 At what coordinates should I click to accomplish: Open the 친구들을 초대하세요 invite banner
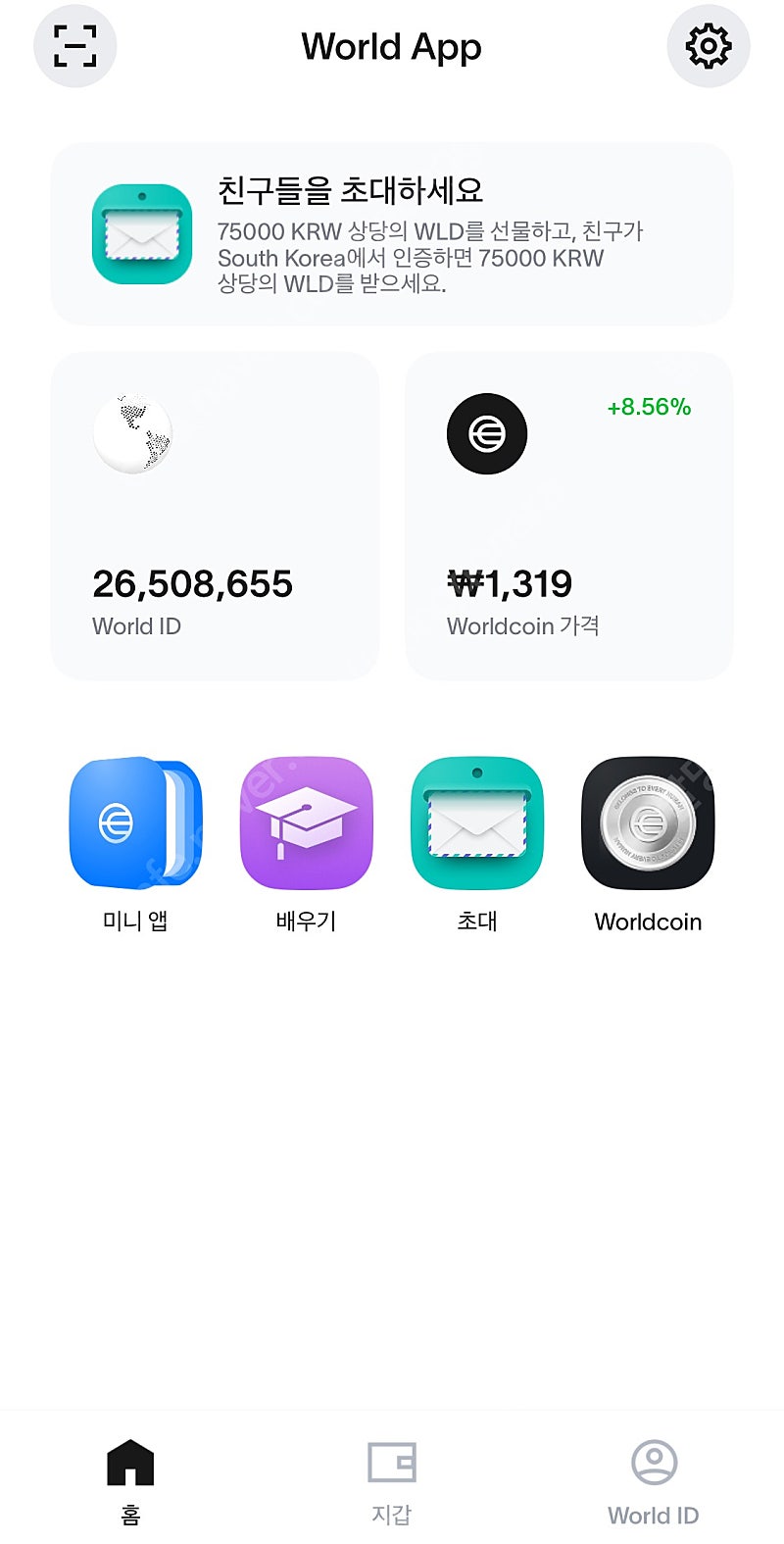(392, 232)
